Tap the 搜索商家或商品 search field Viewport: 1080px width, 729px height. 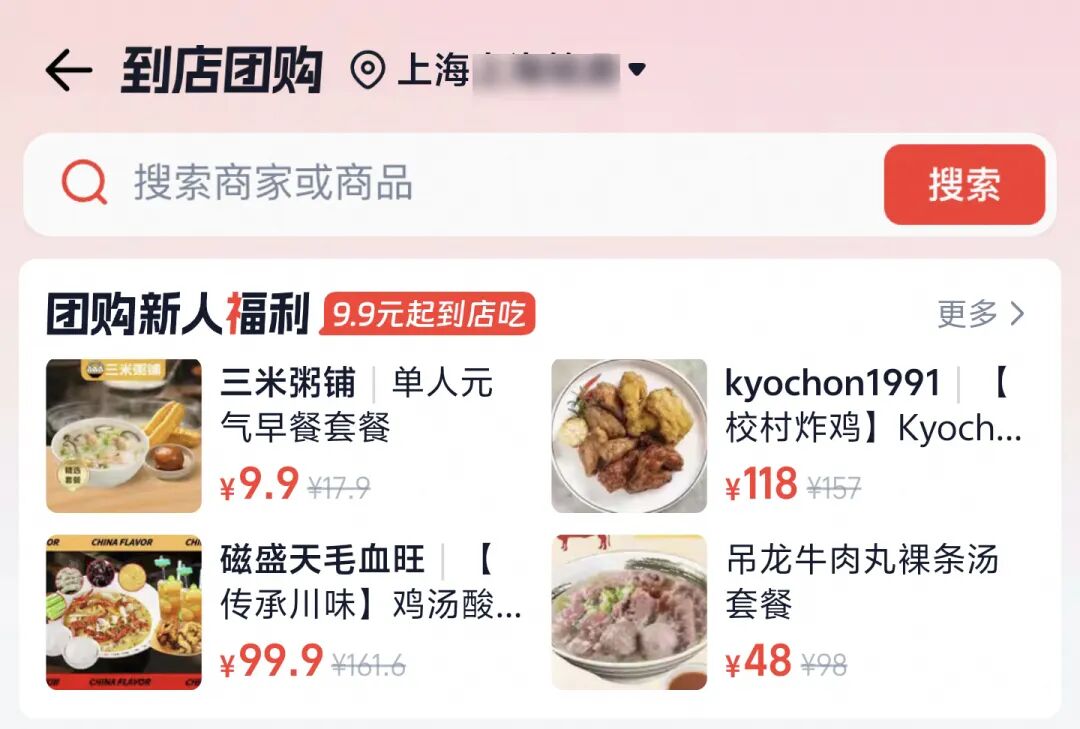click(x=450, y=184)
